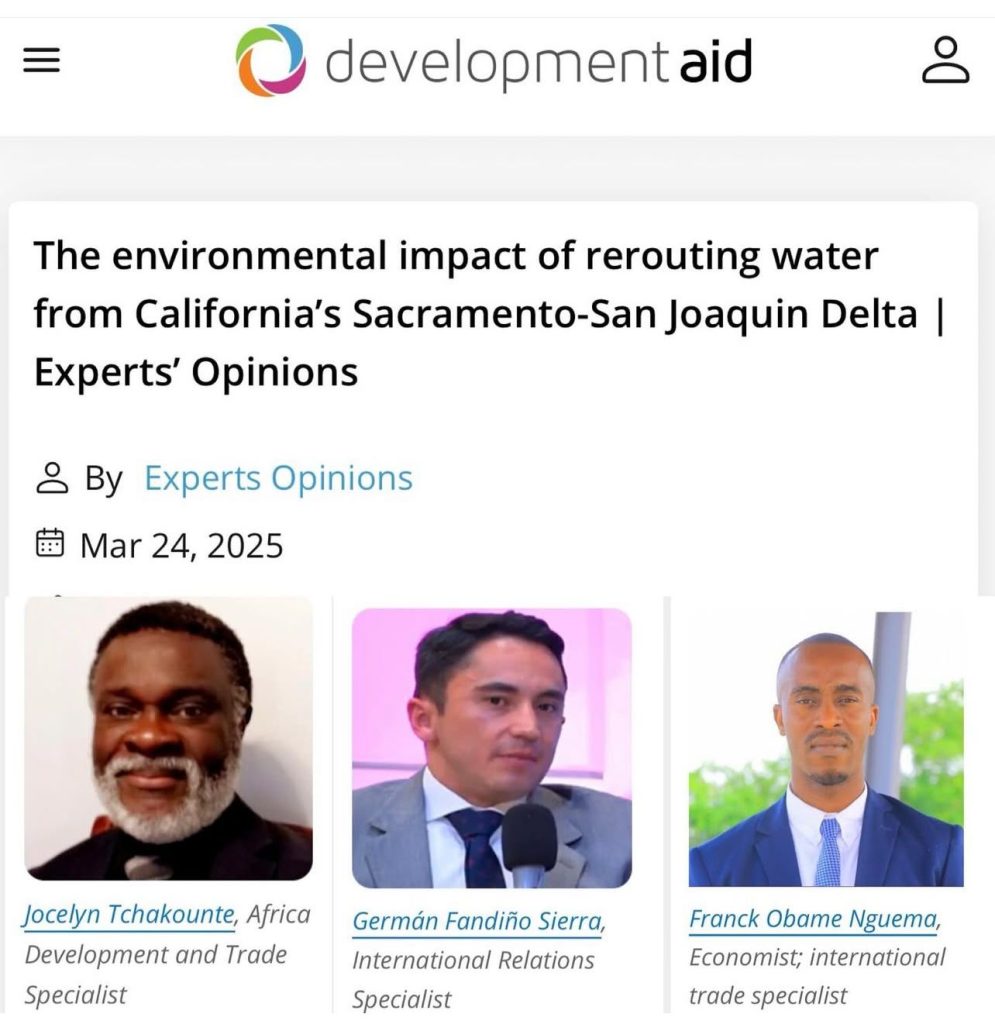Click the colorful DevelopmentAid circle logo

point(268,63)
